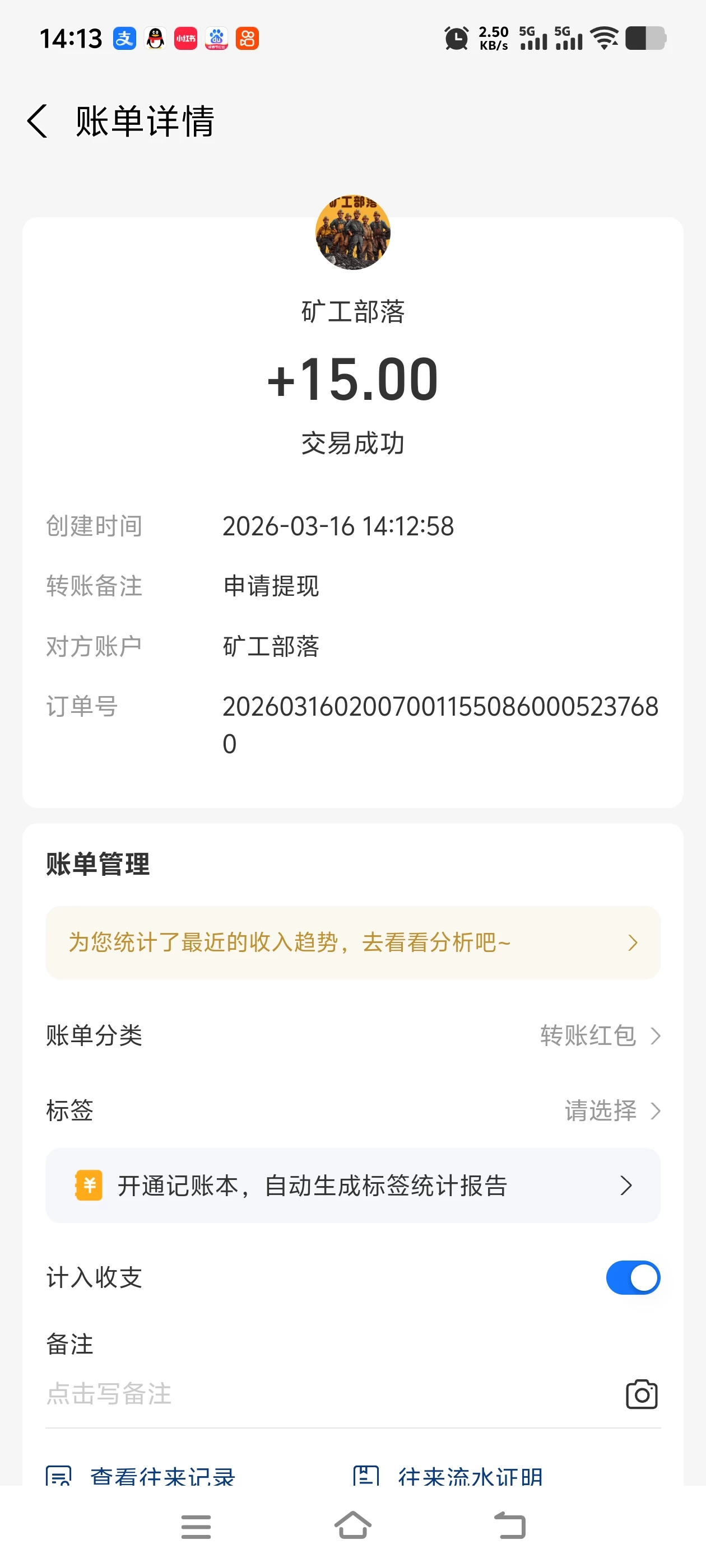Tap the recents key in the navigation bar
This screenshot has width=706, height=1568.
[196, 1527]
